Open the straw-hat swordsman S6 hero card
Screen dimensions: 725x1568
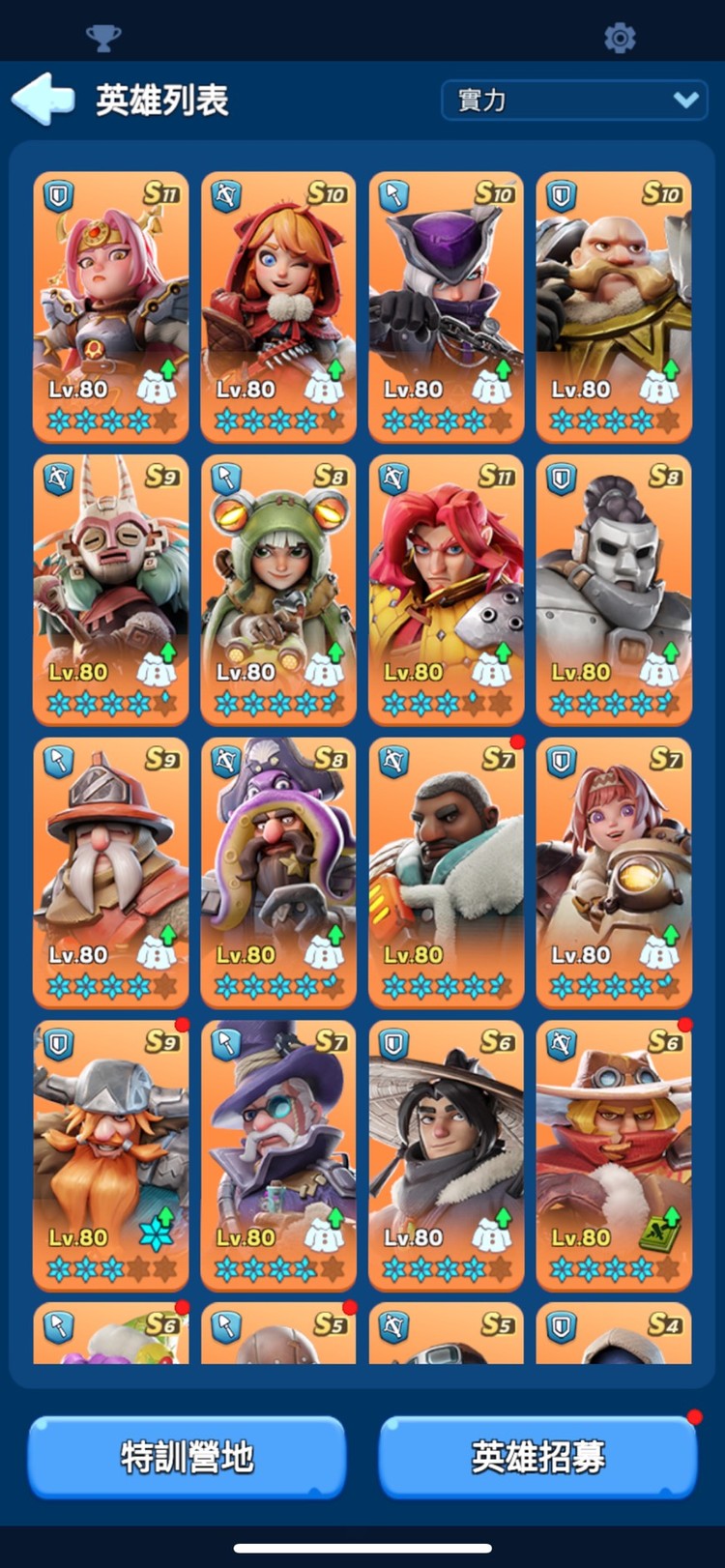click(446, 1155)
